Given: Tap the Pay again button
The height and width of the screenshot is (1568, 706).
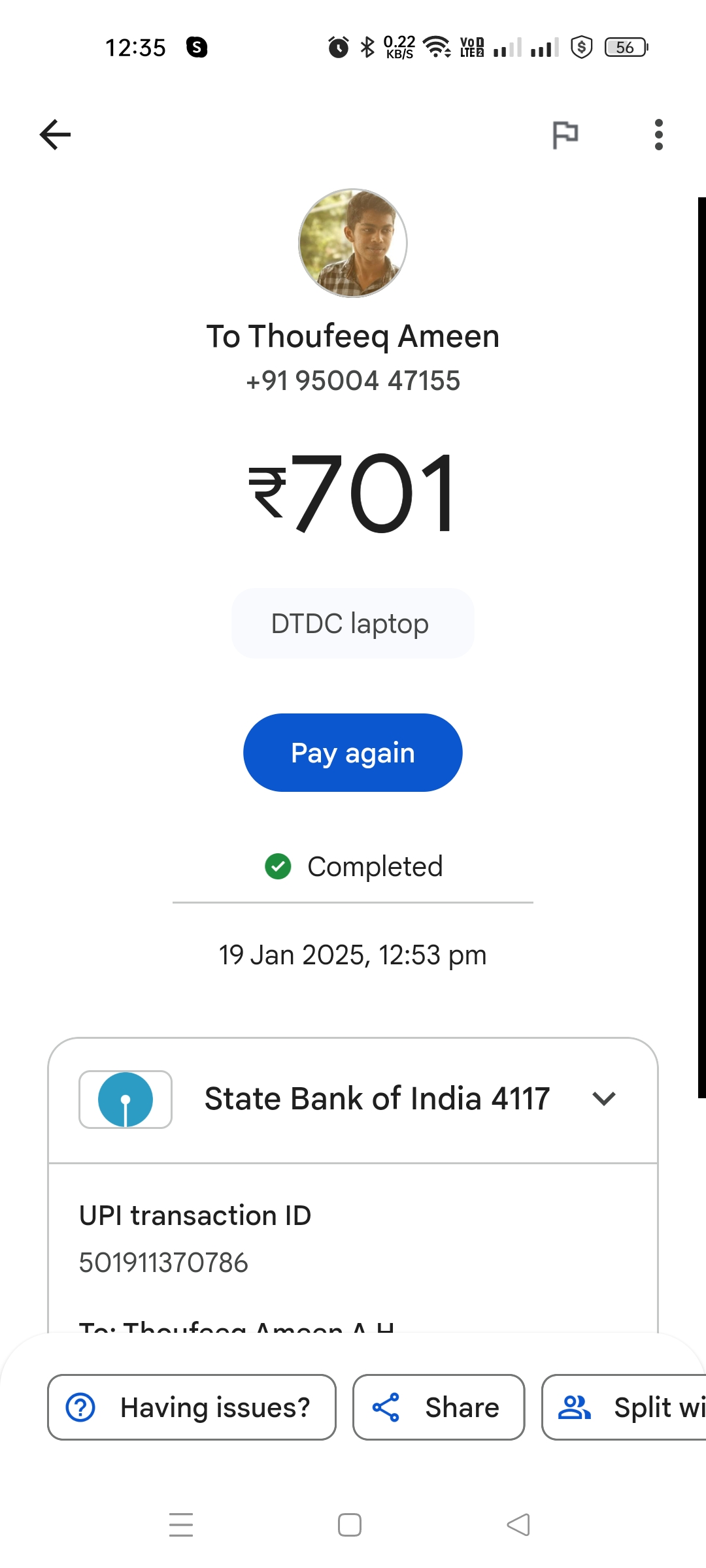Looking at the screenshot, I should point(353,753).
